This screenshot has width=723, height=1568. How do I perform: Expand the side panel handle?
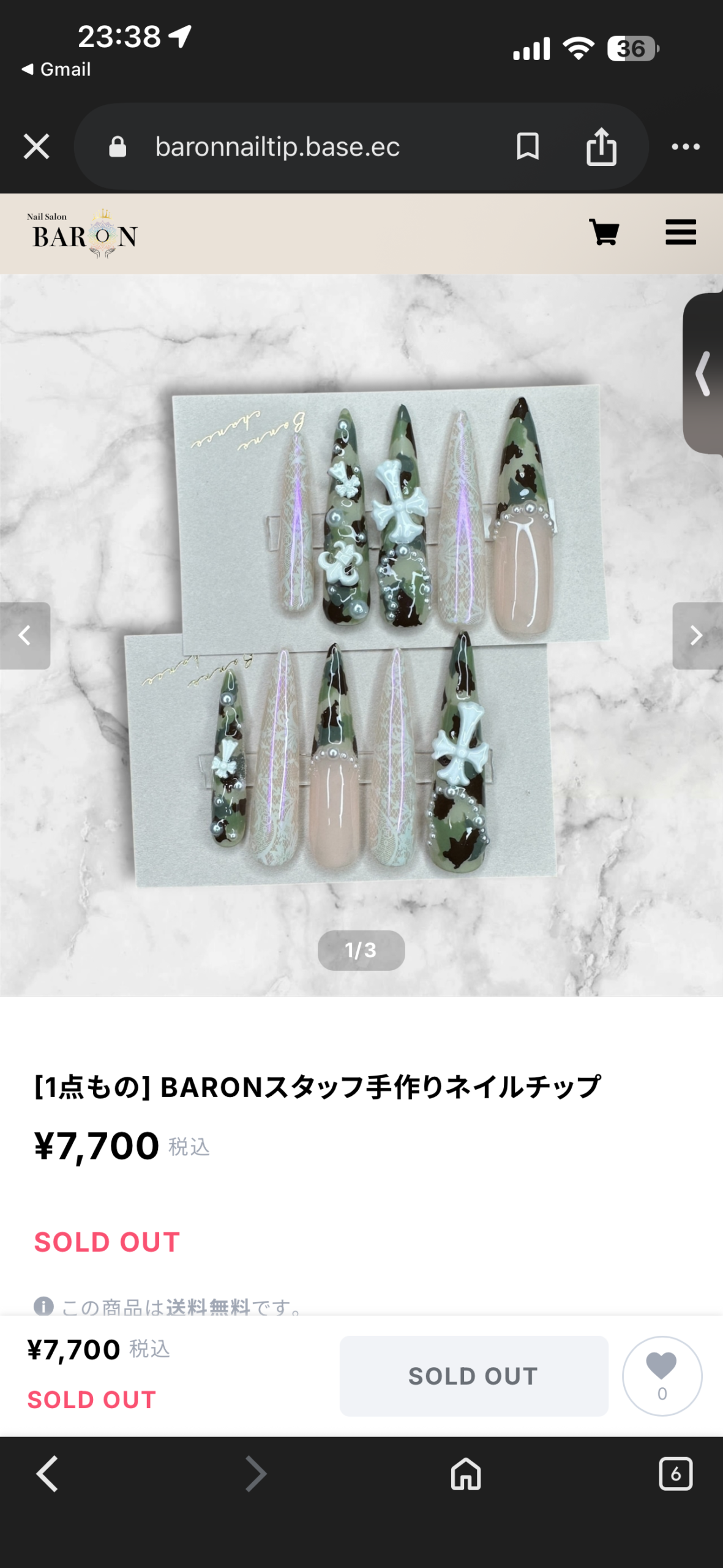click(704, 374)
